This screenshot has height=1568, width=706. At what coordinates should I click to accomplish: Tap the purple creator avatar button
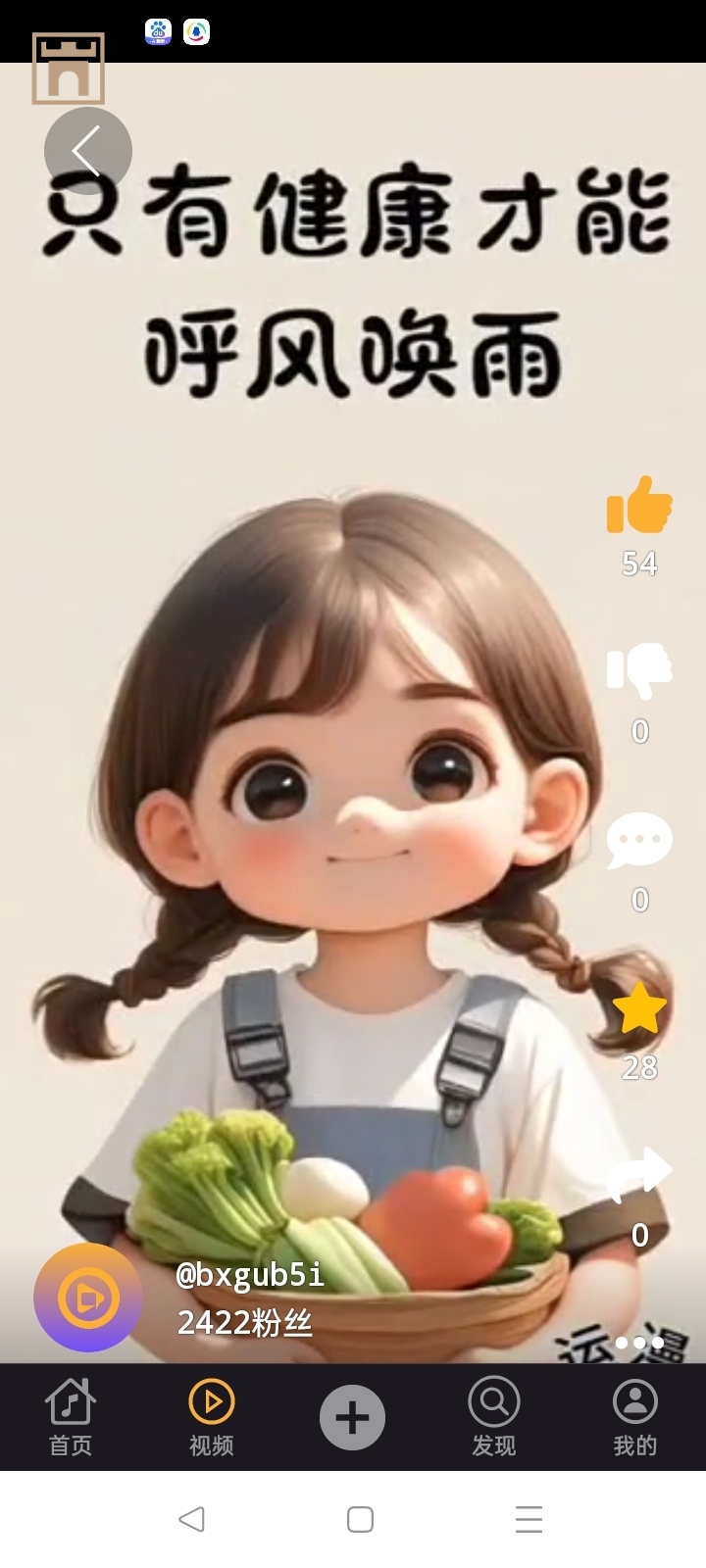[x=88, y=1298]
